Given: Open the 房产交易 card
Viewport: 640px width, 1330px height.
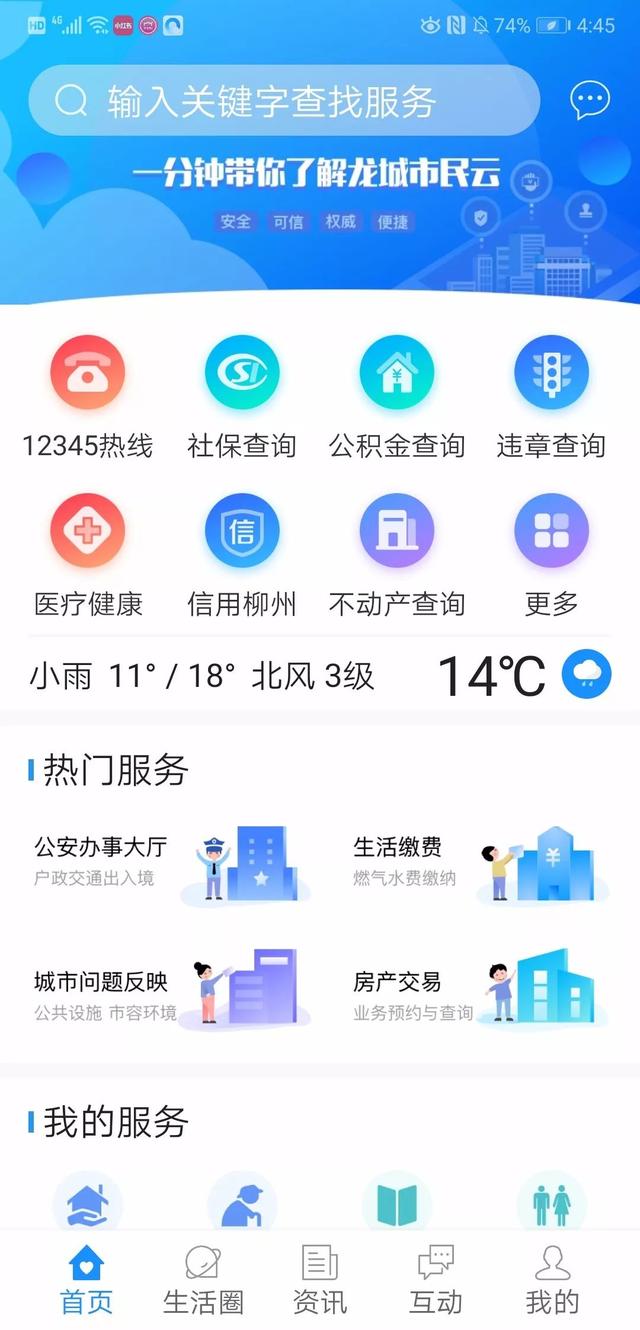Looking at the screenshot, I should tap(475, 992).
